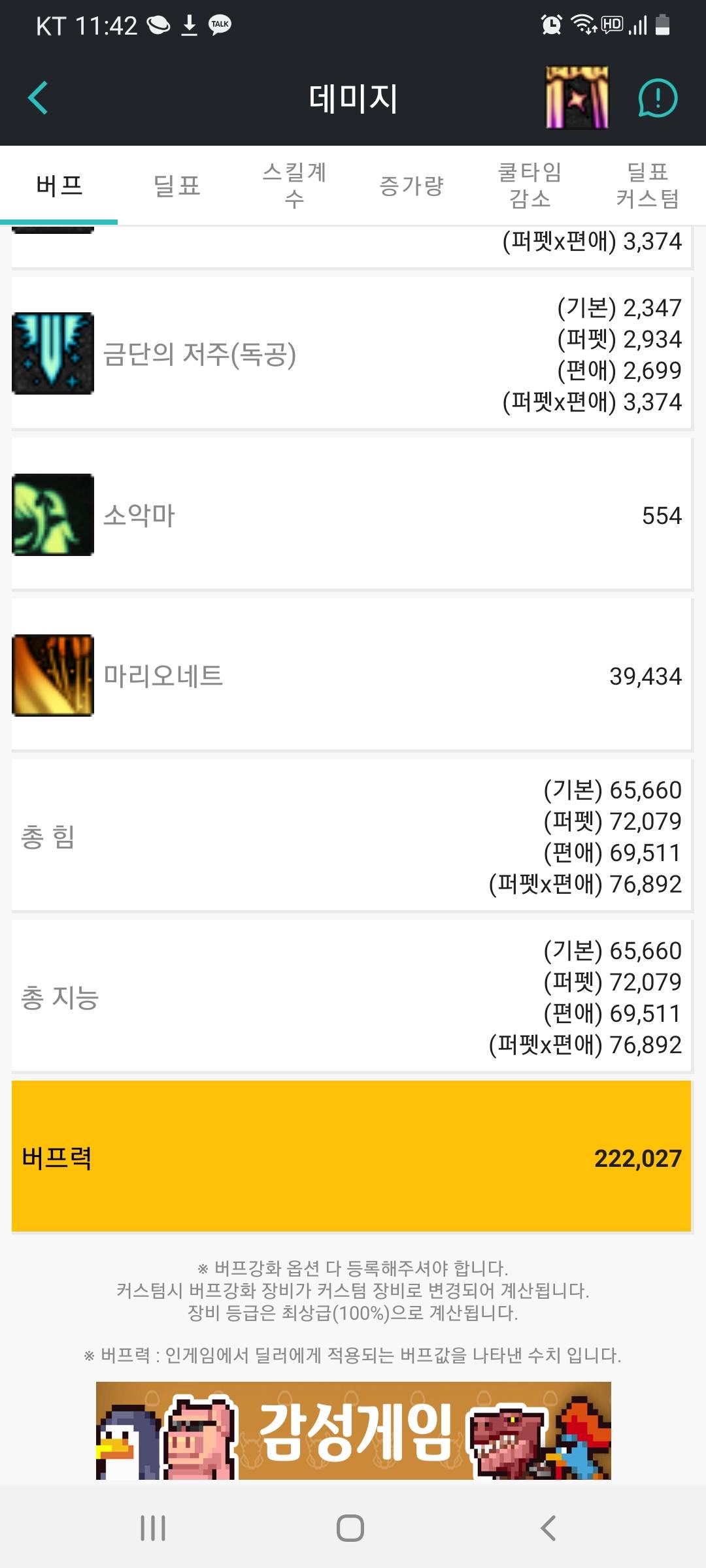Open the 증가량 tab
The width and height of the screenshot is (706, 1568).
[x=412, y=186]
